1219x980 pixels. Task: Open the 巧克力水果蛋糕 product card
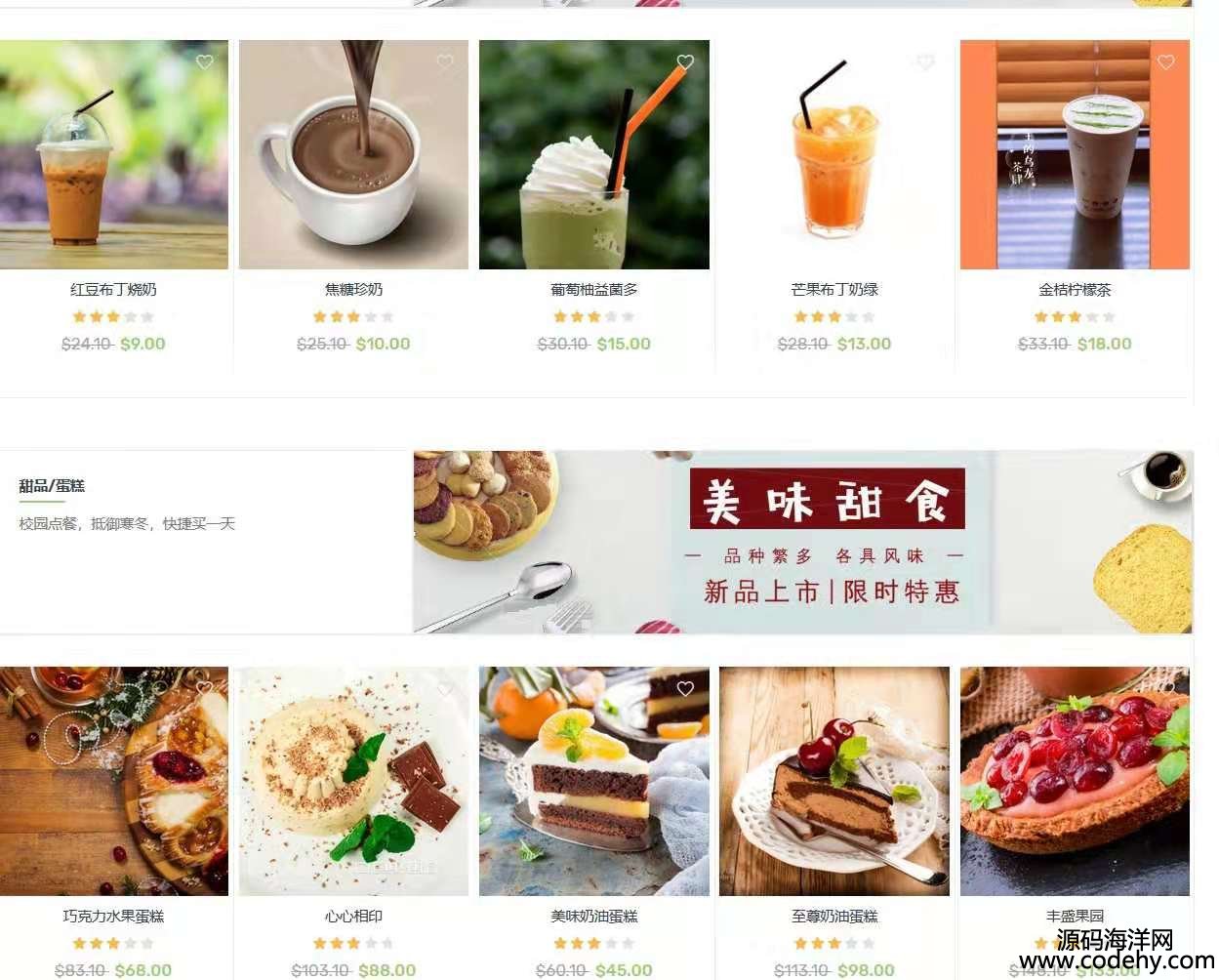tap(113, 781)
